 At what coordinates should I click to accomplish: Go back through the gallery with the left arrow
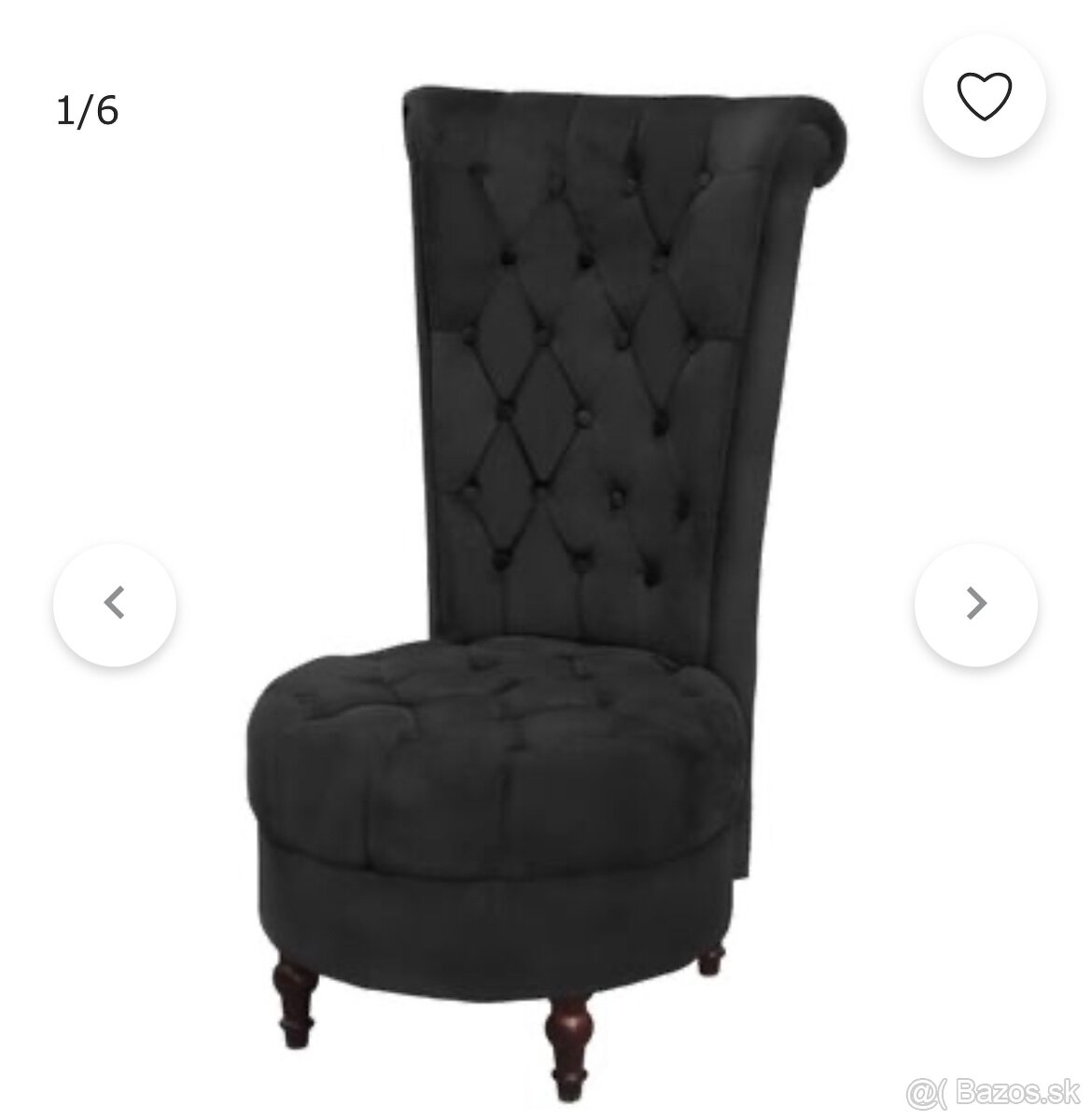114,604
